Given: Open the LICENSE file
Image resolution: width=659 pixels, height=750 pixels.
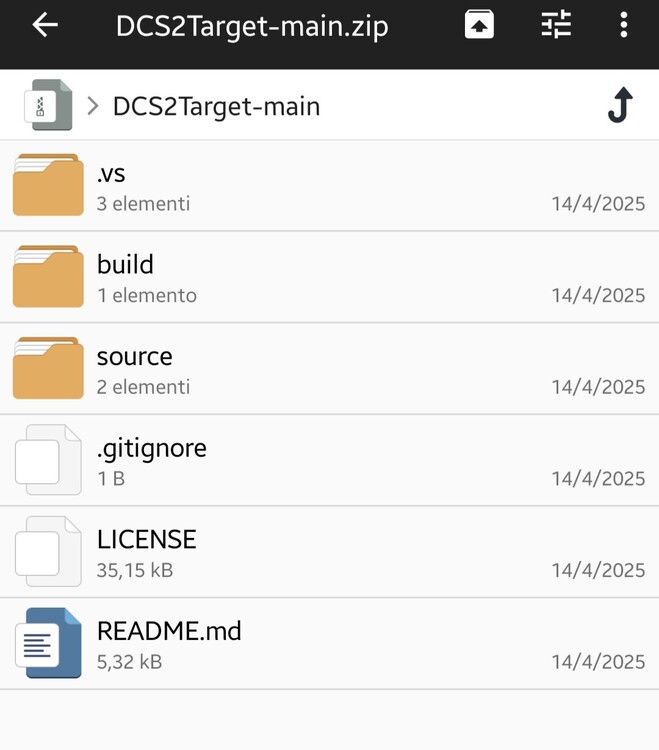Looking at the screenshot, I should click(x=329, y=552).
